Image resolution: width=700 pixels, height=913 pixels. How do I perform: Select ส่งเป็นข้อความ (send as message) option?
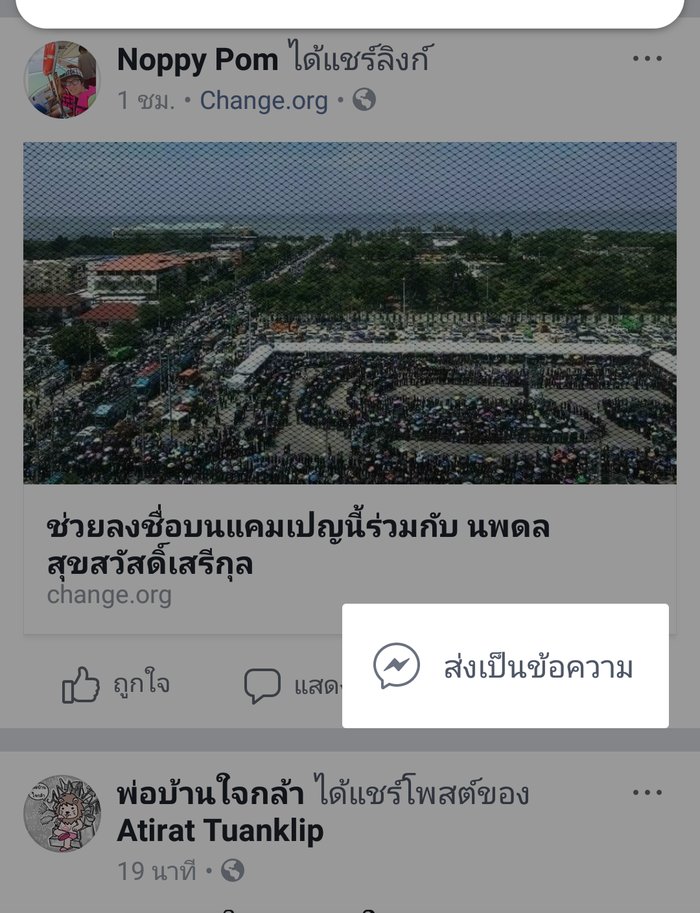(505, 666)
